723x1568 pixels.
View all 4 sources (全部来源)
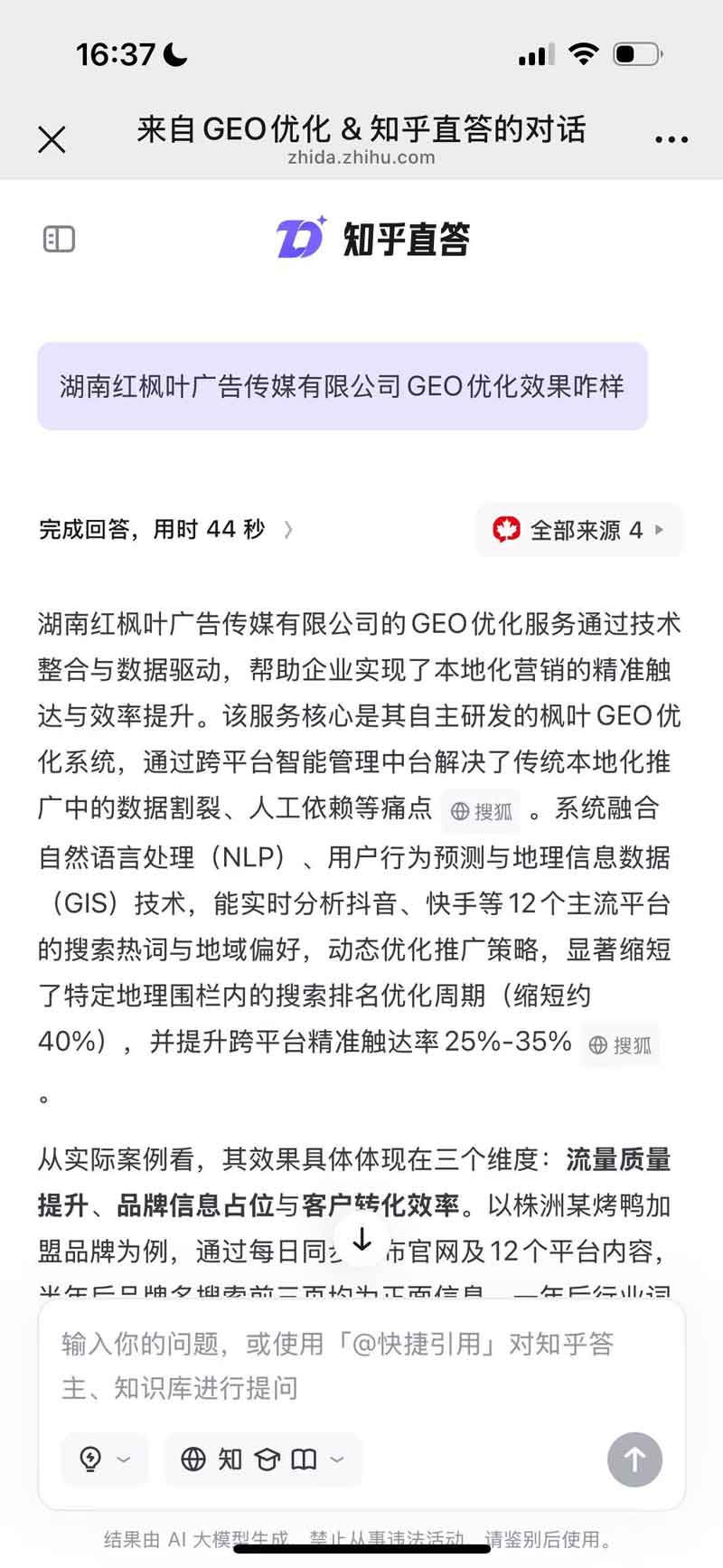tap(578, 530)
